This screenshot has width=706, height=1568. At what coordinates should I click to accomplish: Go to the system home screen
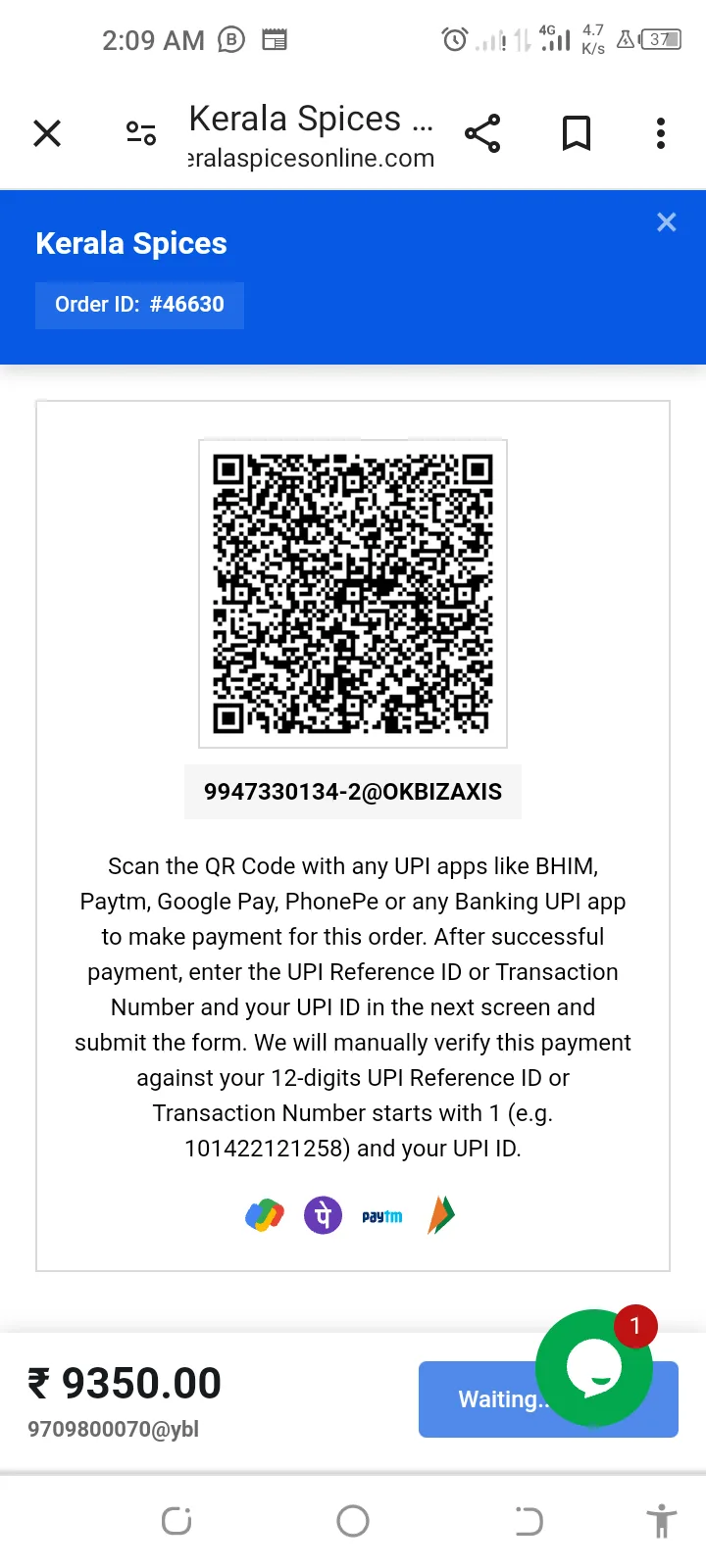tap(353, 1521)
